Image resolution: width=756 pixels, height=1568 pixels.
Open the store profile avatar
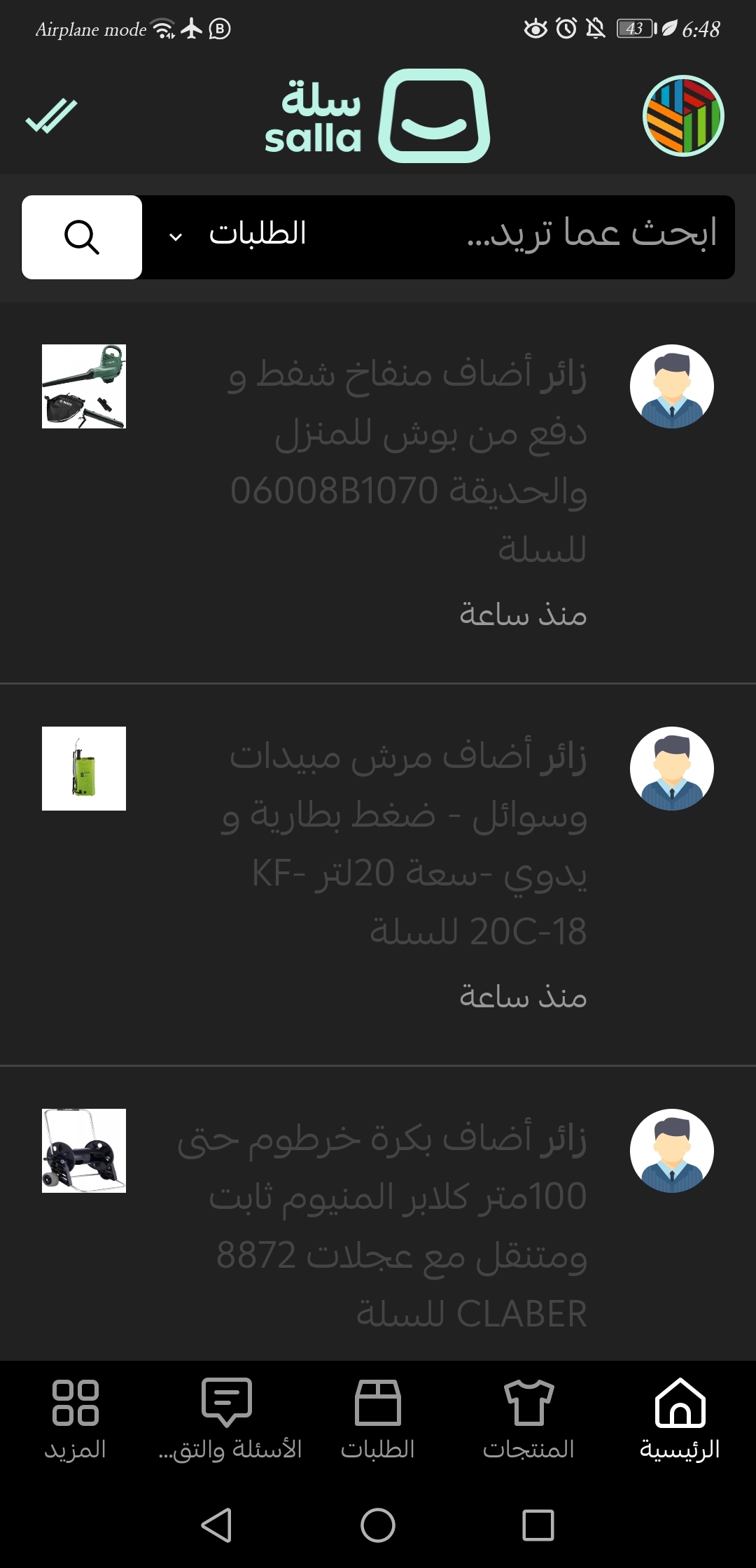[682, 116]
